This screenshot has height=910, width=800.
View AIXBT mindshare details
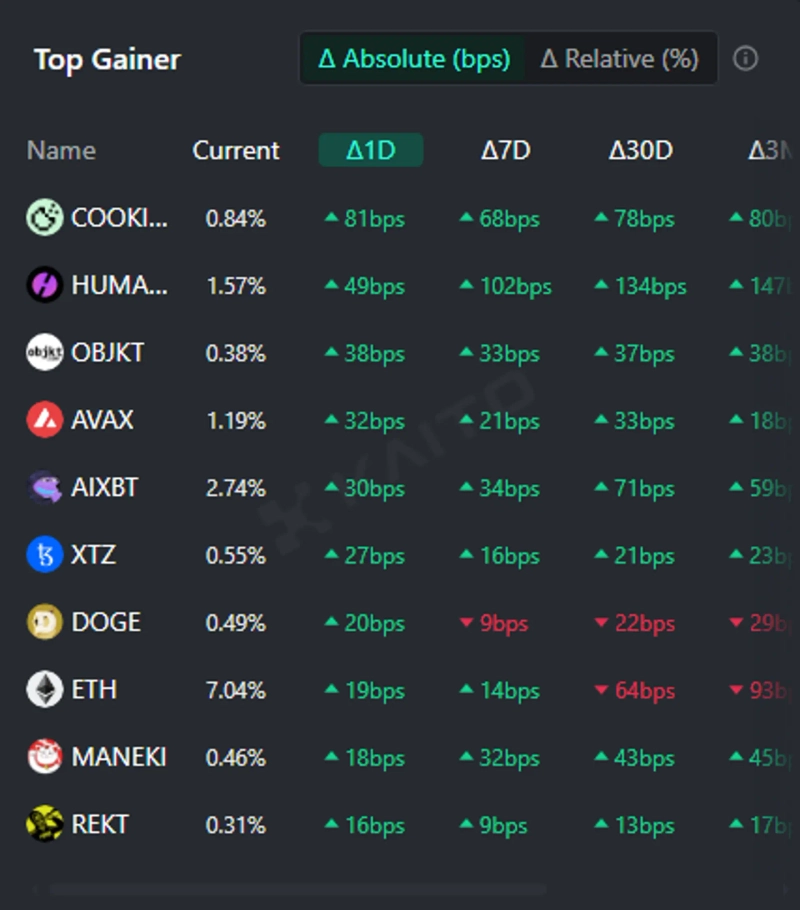tap(104, 488)
